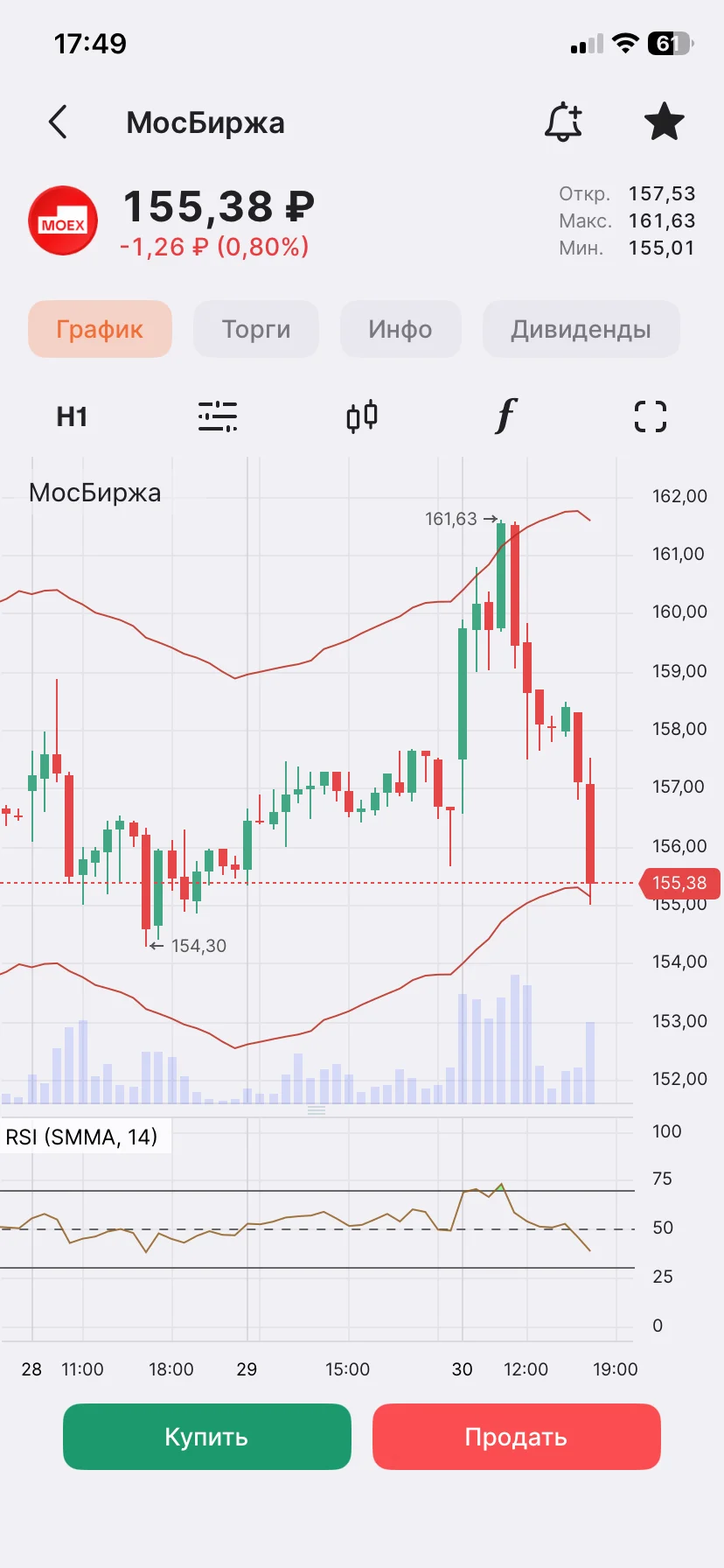
Task: Toggle the favorite star for МосБиржа
Action: point(664,122)
